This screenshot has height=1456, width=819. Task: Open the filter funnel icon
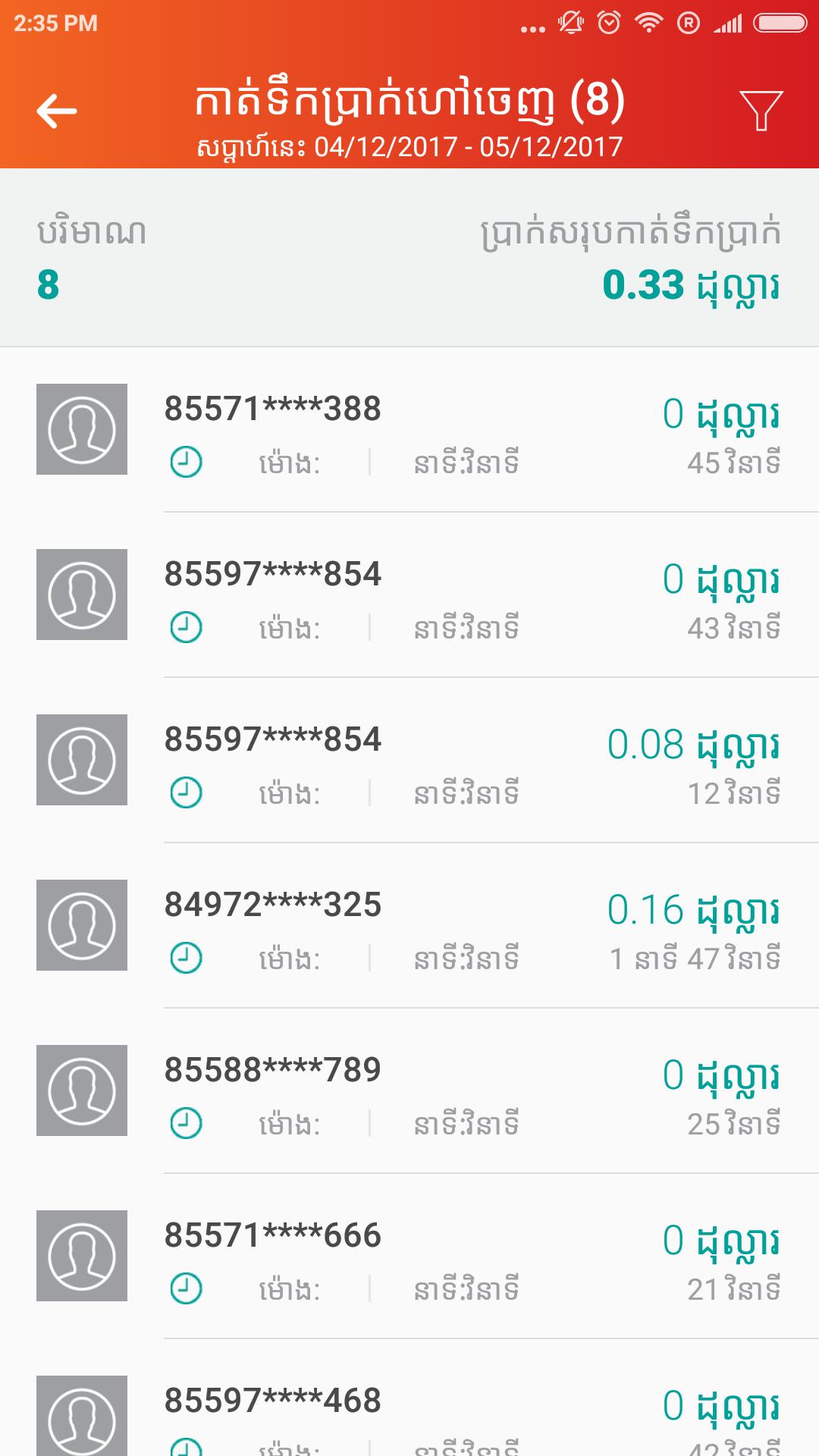761,111
